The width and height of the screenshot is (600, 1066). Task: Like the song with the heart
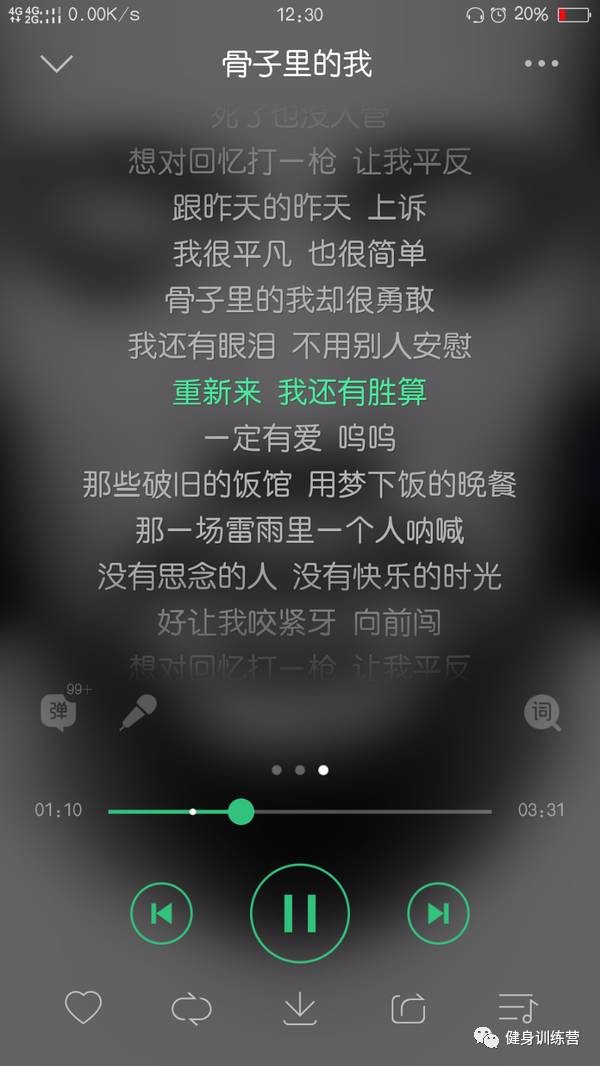point(83,1008)
